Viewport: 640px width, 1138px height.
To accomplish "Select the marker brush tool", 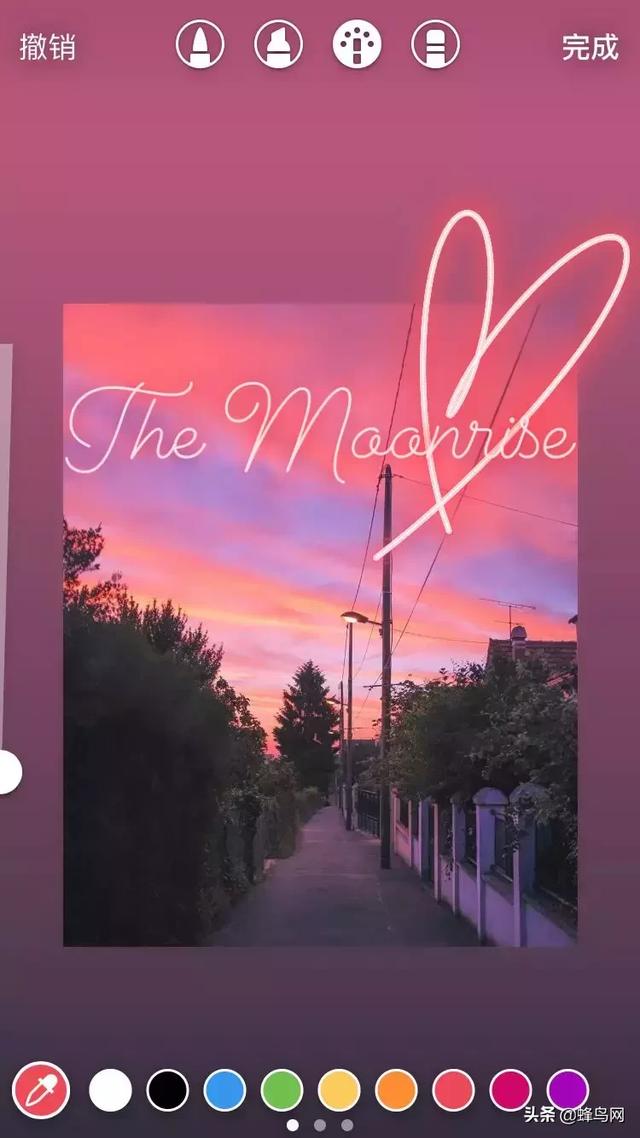I will 279,45.
